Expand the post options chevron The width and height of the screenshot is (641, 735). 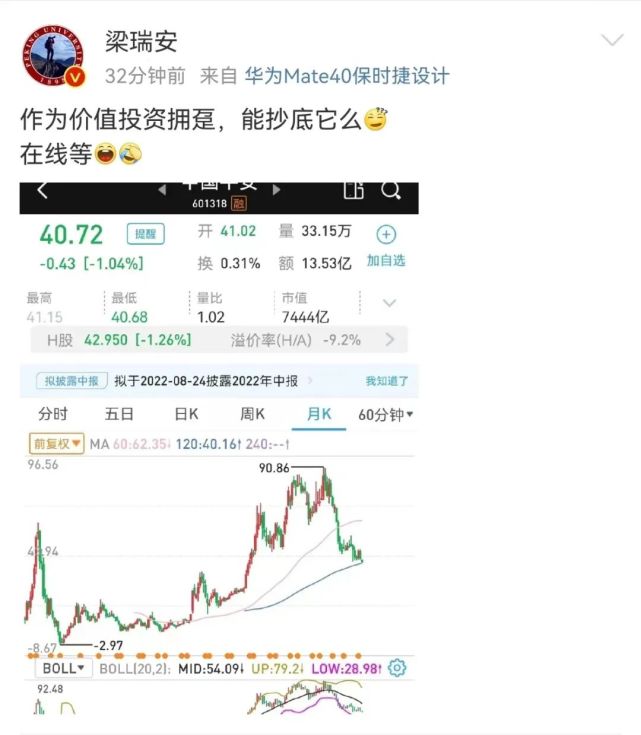point(611,40)
